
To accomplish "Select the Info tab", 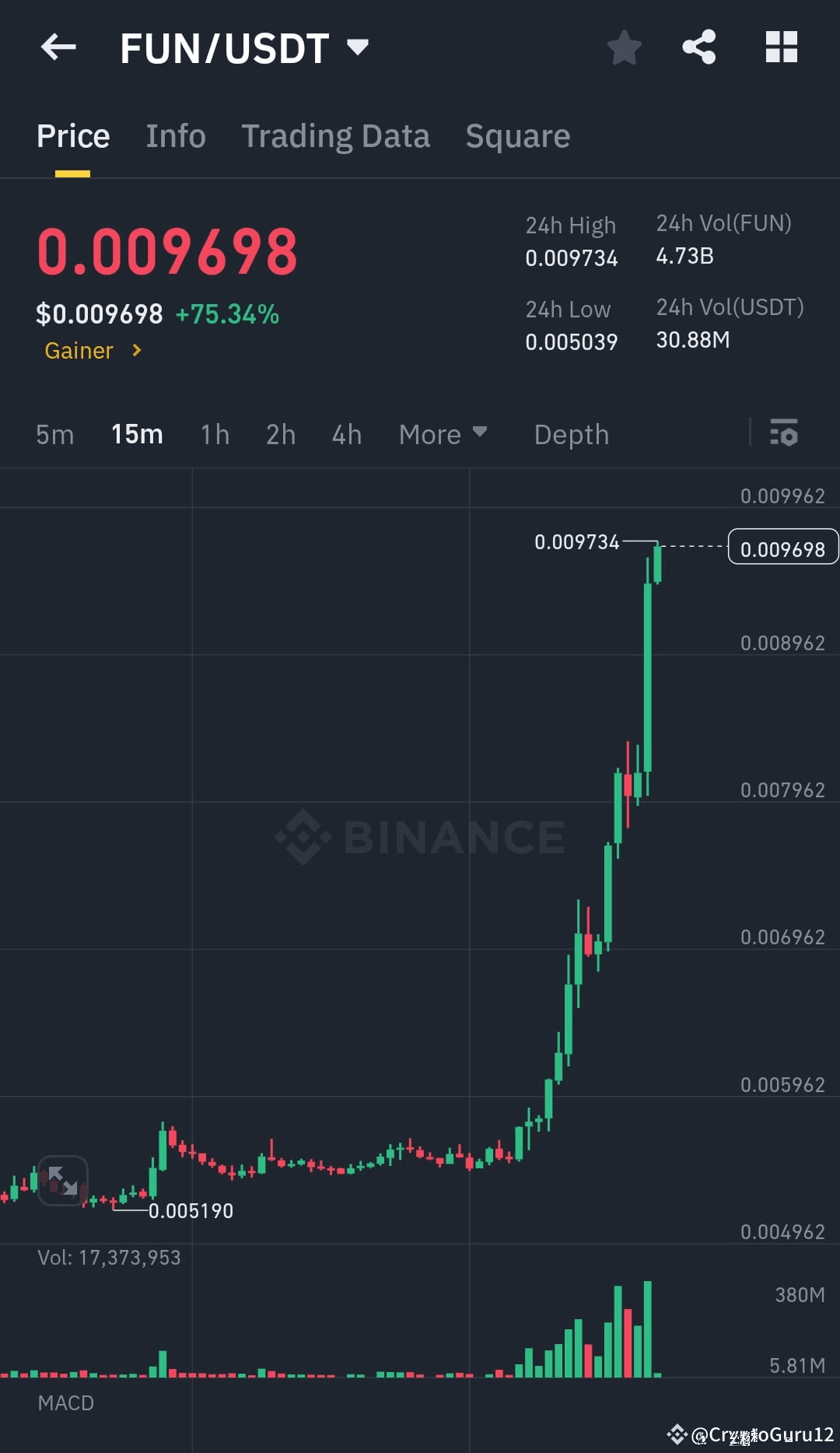I will click(x=175, y=135).
